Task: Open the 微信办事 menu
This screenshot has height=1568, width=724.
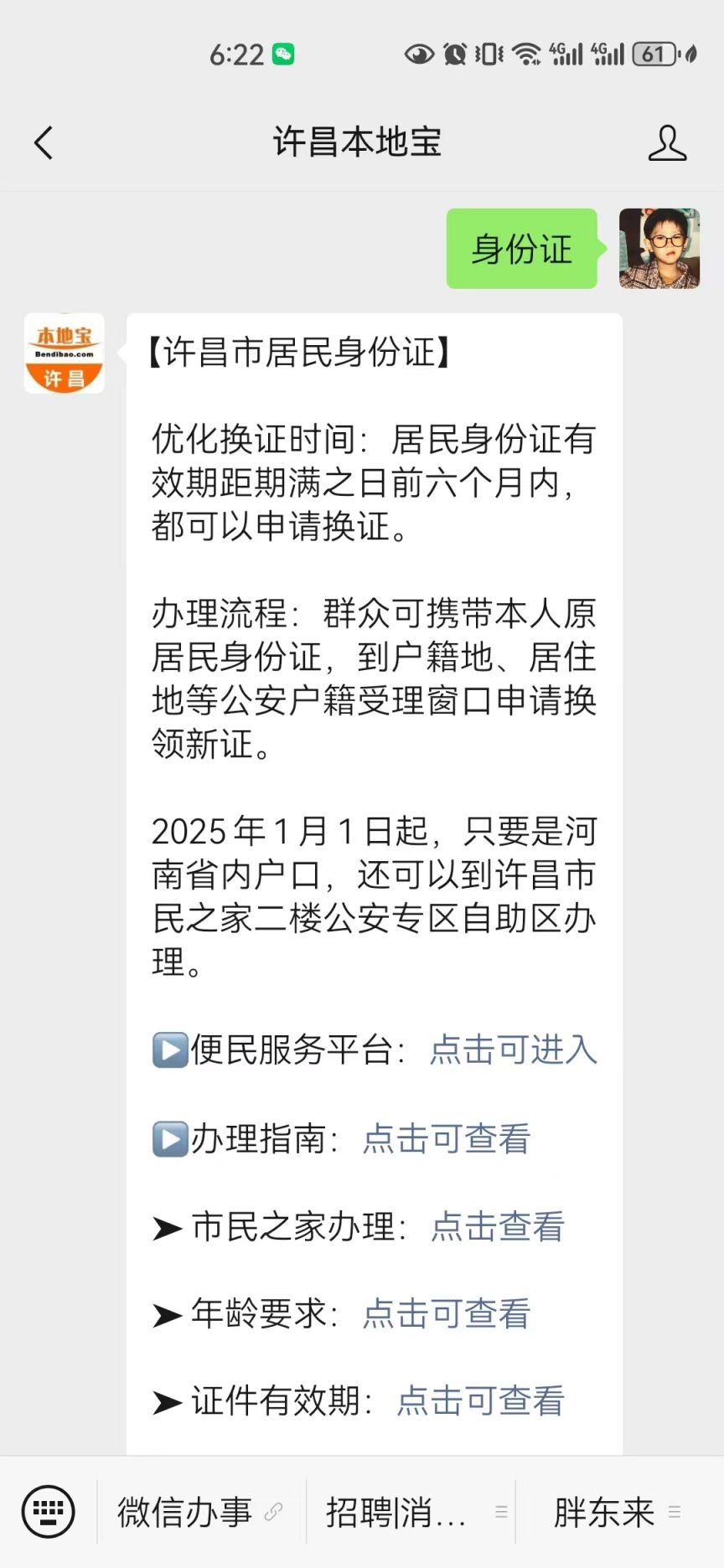Action: point(199,1512)
